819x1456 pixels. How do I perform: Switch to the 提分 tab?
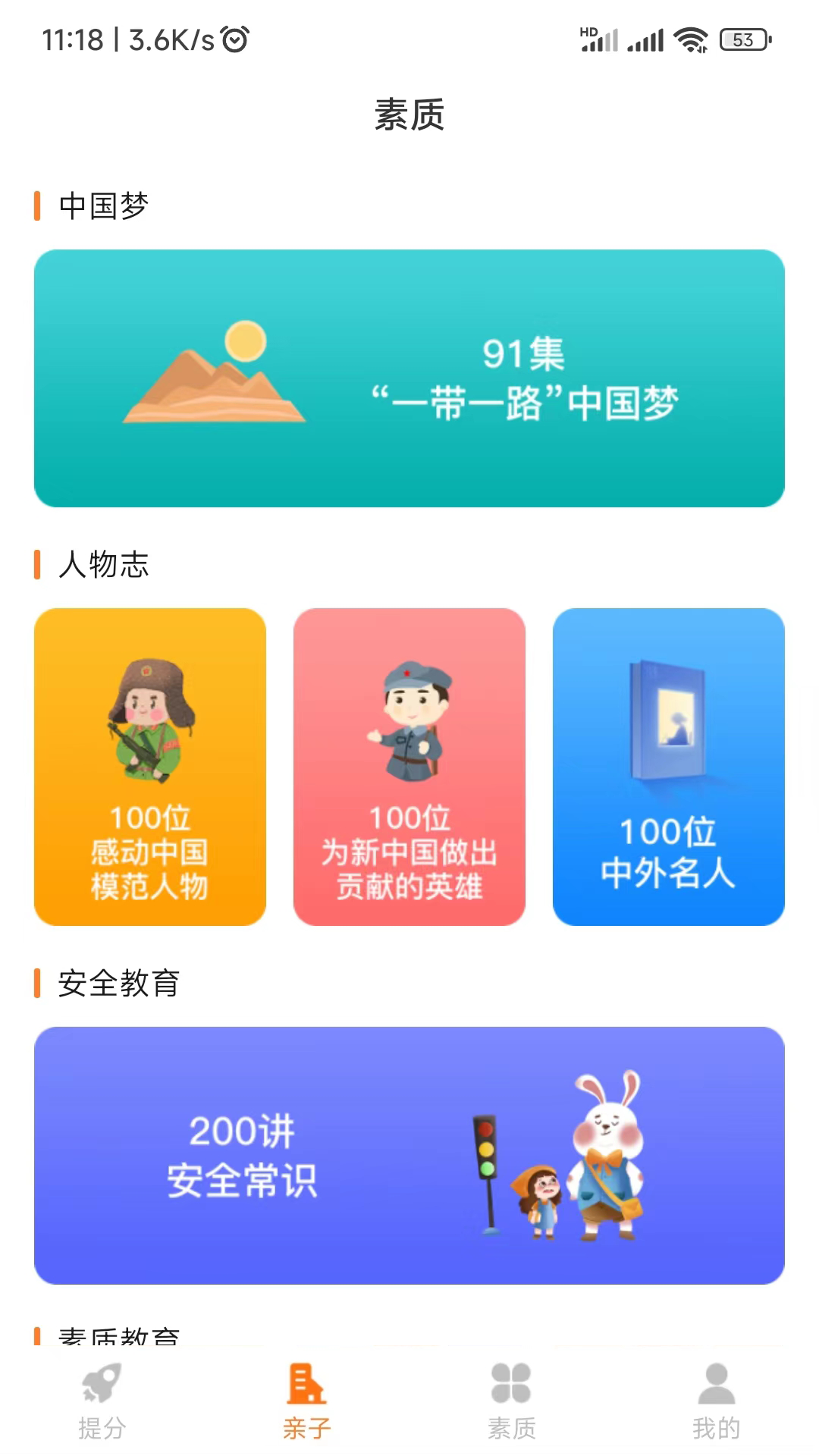(x=102, y=1401)
